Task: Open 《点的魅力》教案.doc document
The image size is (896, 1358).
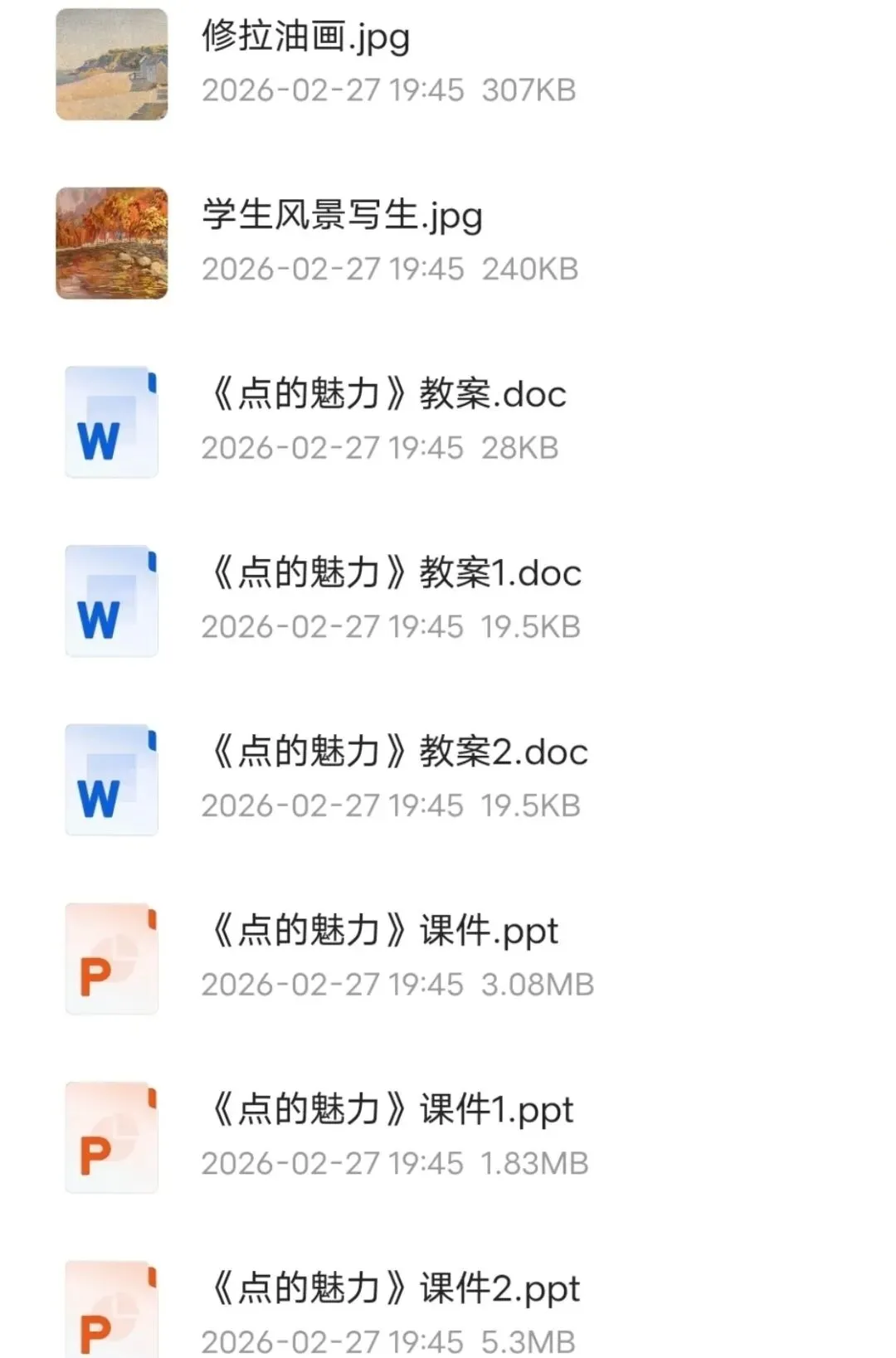Action: (387, 396)
